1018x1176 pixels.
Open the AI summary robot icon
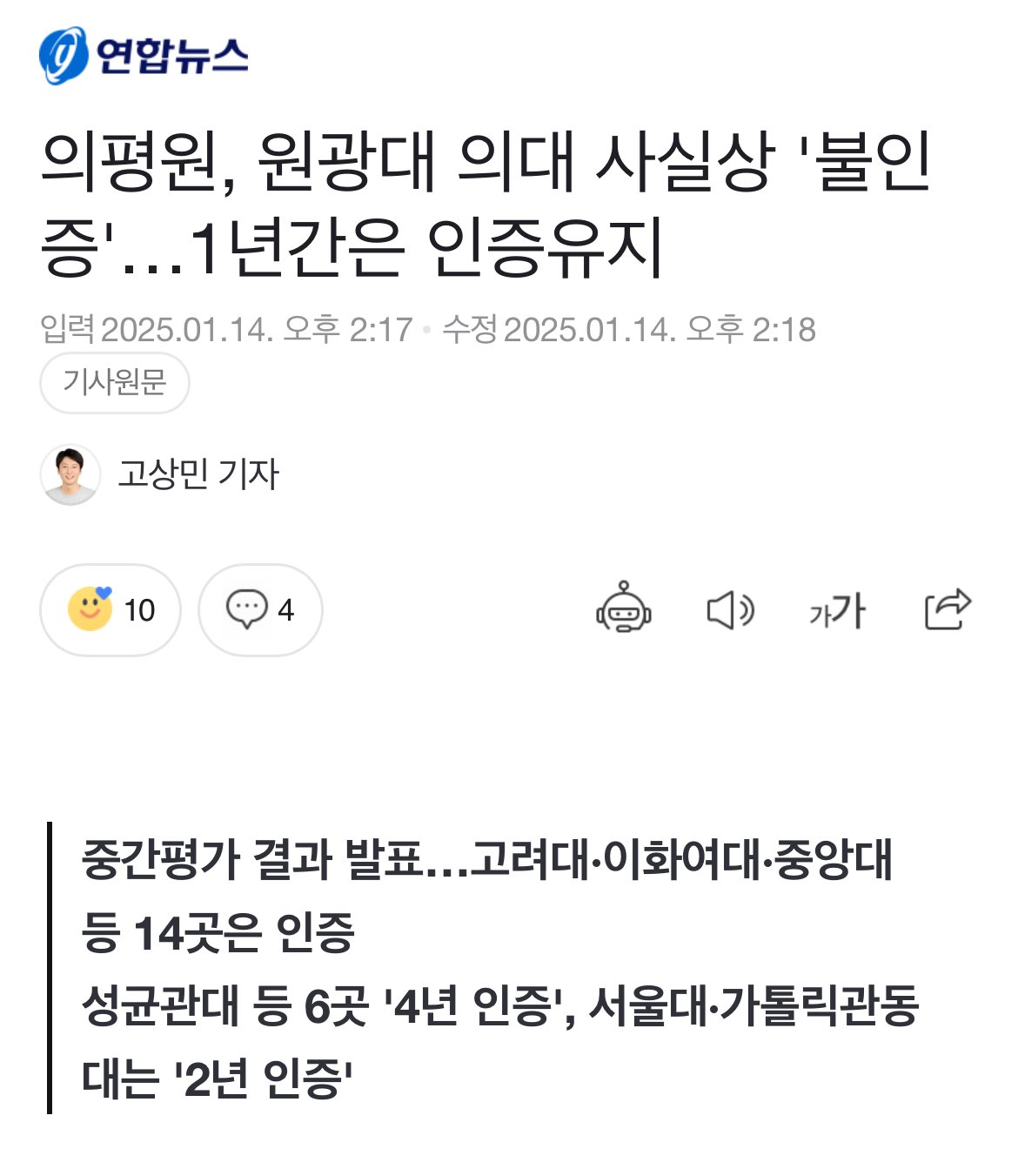click(623, 608)
